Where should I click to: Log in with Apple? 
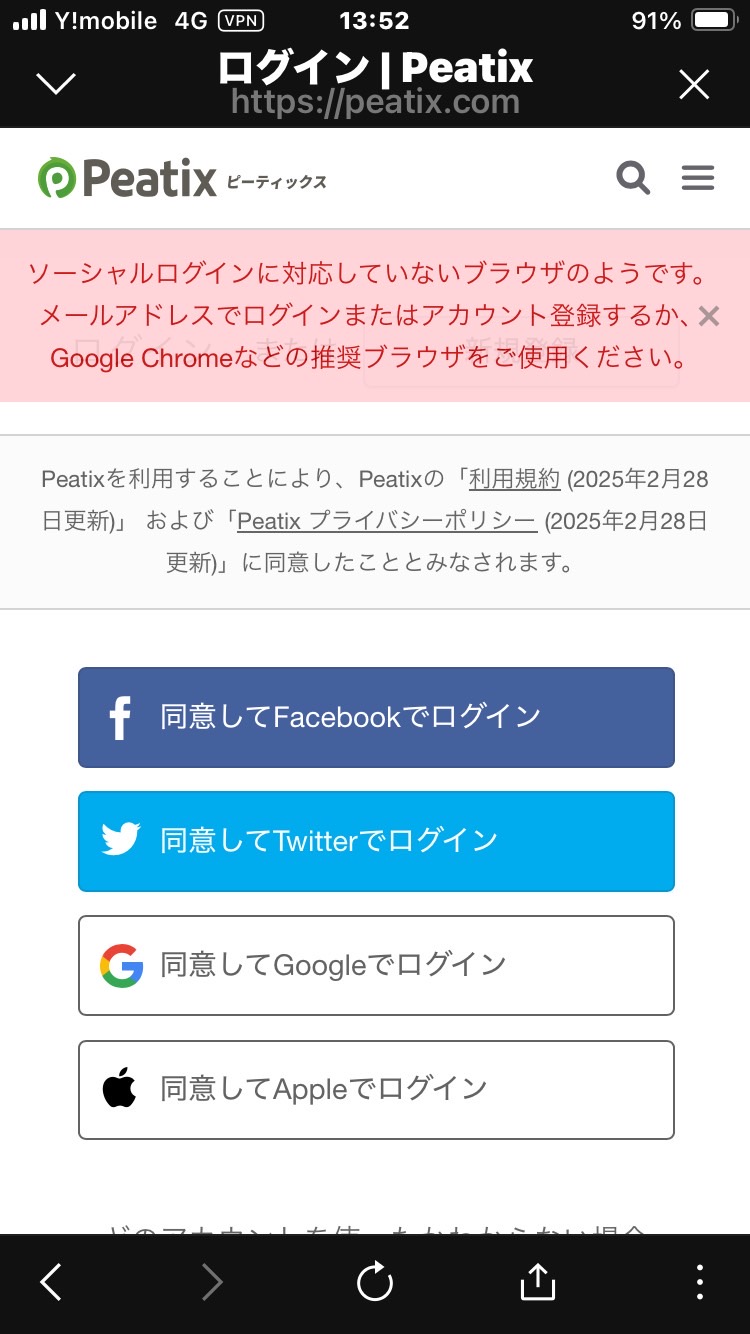coord(376,1089)
